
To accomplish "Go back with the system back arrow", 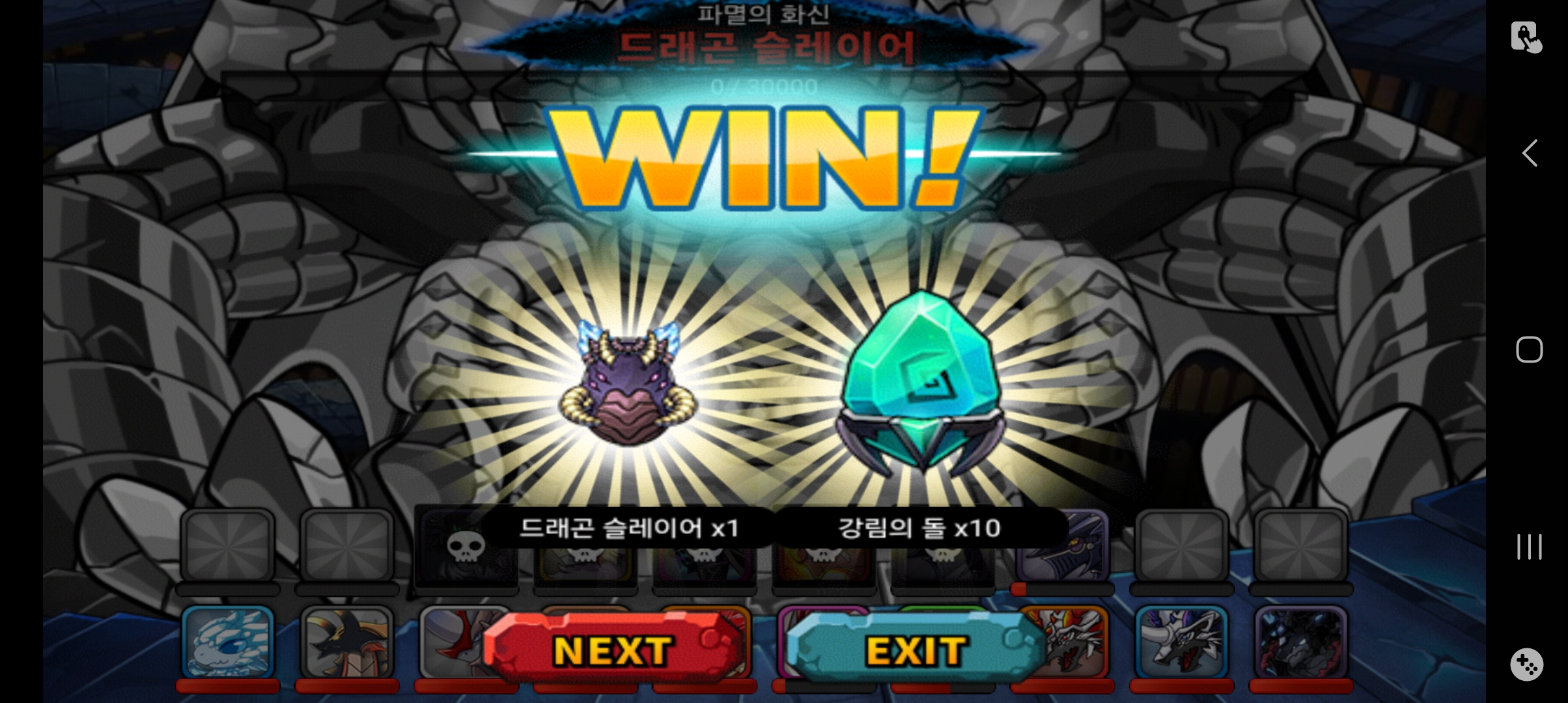I will point(1530,154).
